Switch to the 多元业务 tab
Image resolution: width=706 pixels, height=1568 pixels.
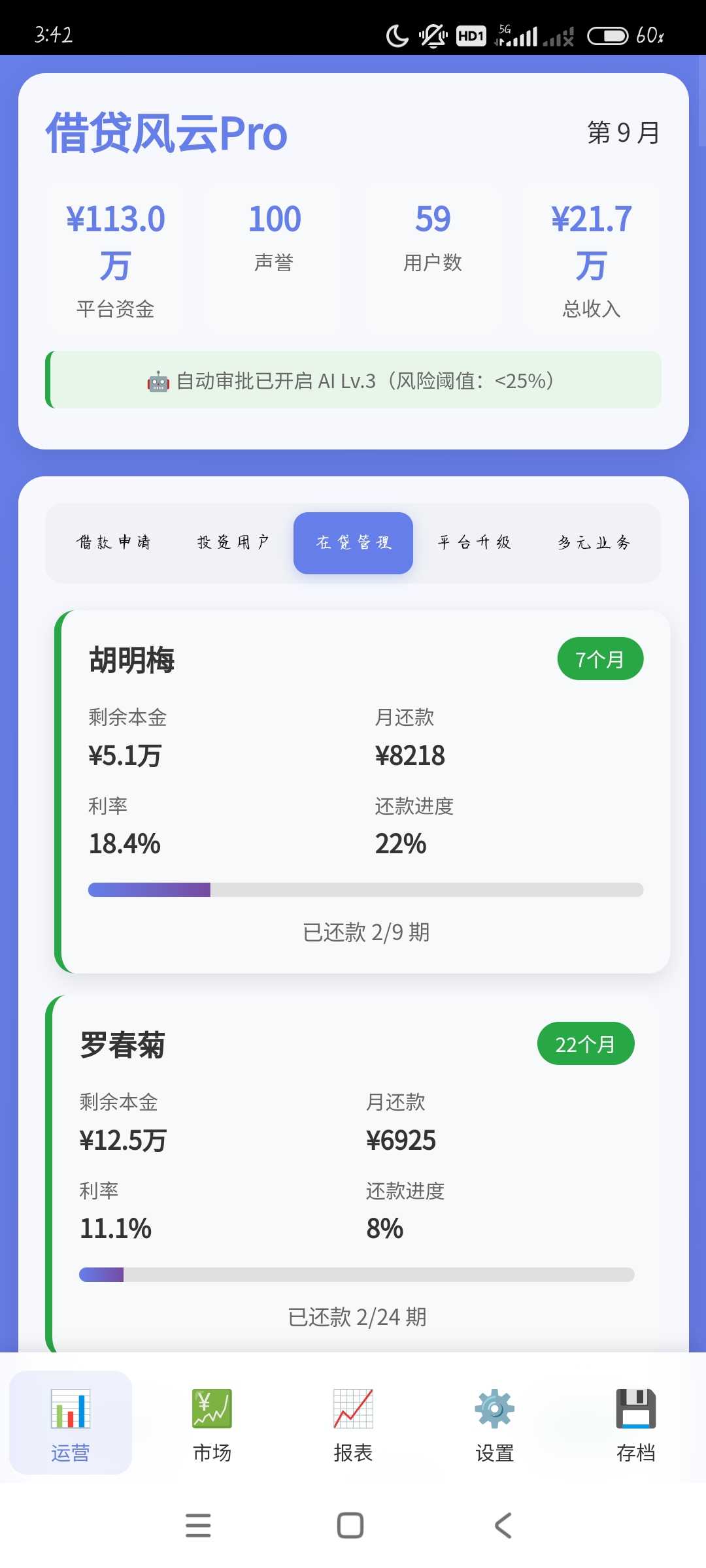coord(594,543)
